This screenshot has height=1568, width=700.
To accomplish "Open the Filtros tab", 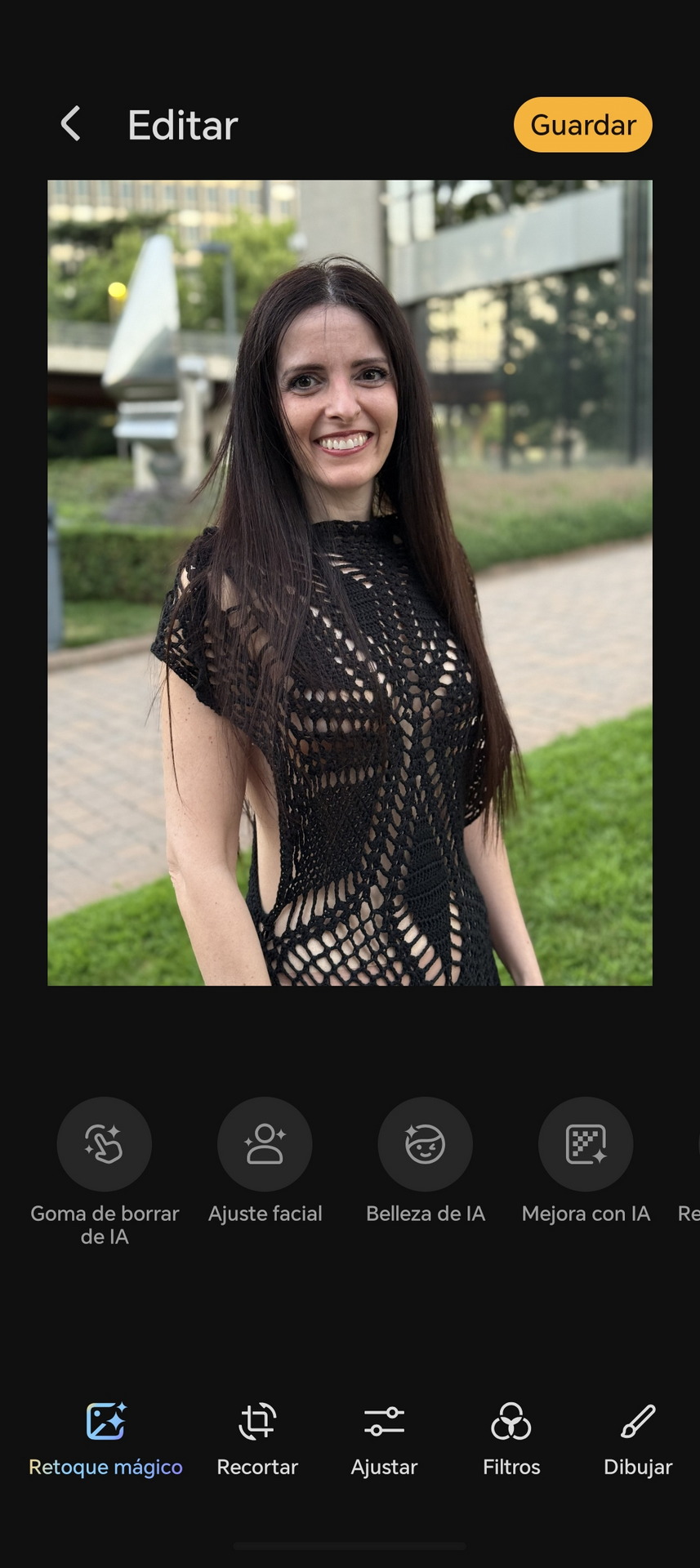I will tap(511, 1439).
